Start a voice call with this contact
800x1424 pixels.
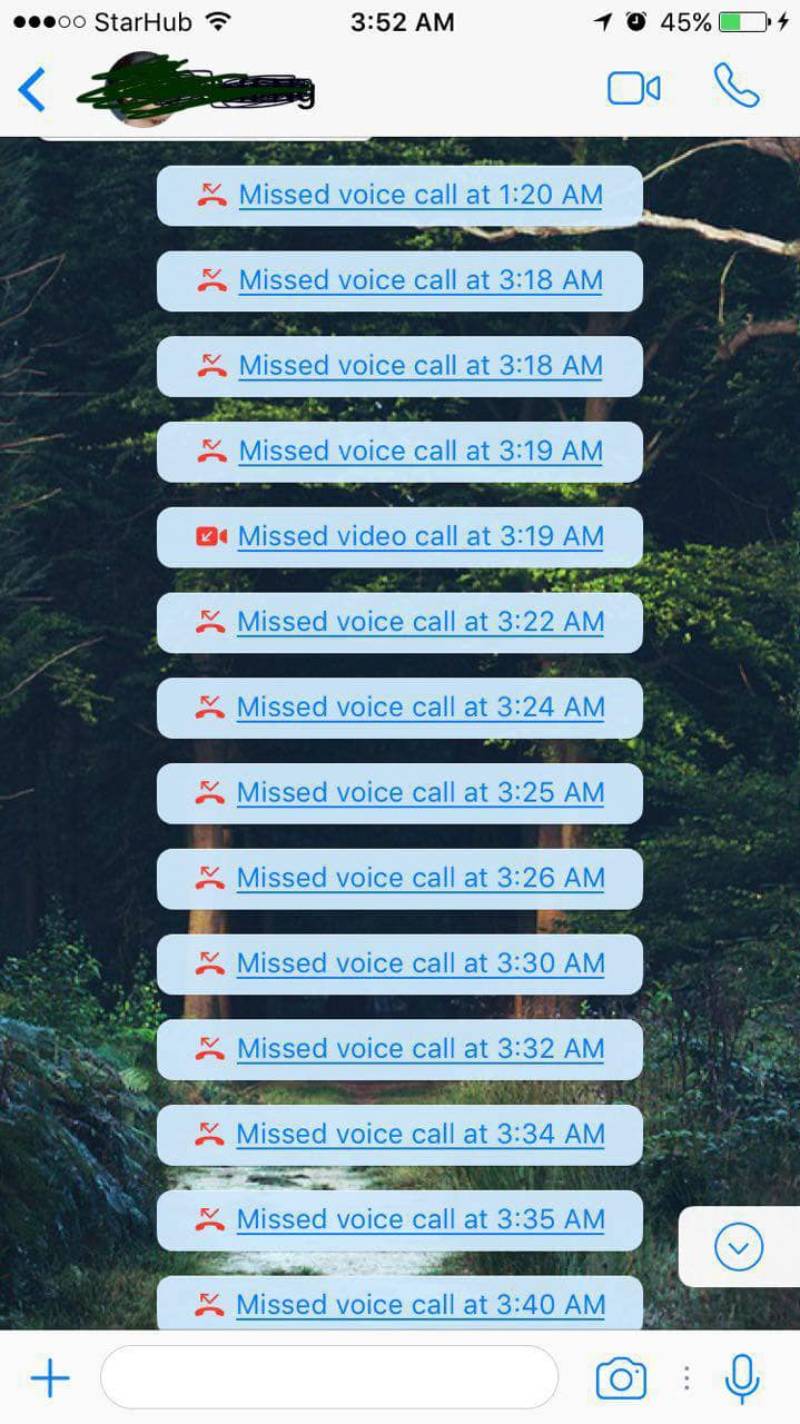(737, 87)
